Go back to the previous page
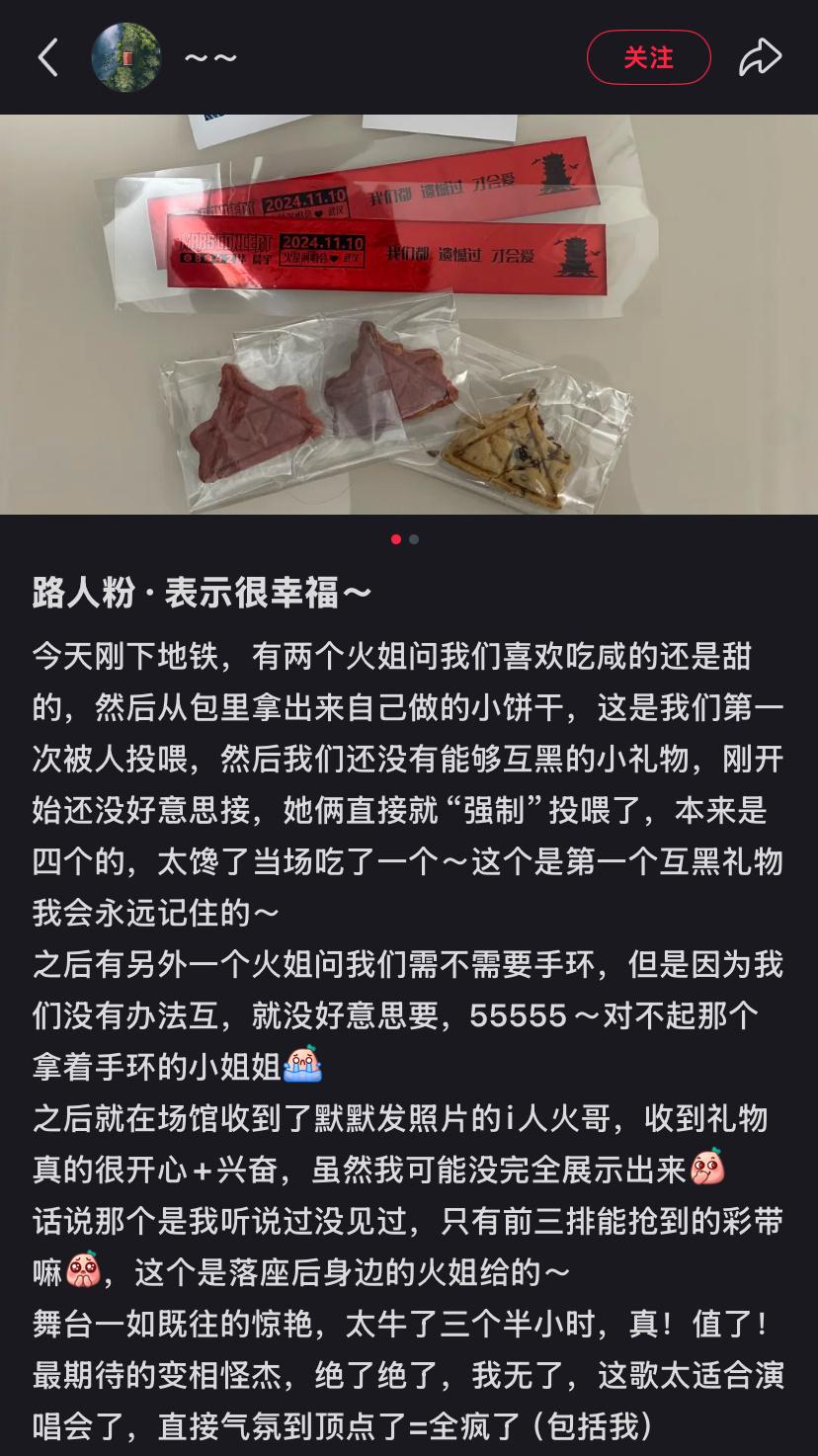The width and height of the screenshot is (818, 1456). (x=47, y=58)
